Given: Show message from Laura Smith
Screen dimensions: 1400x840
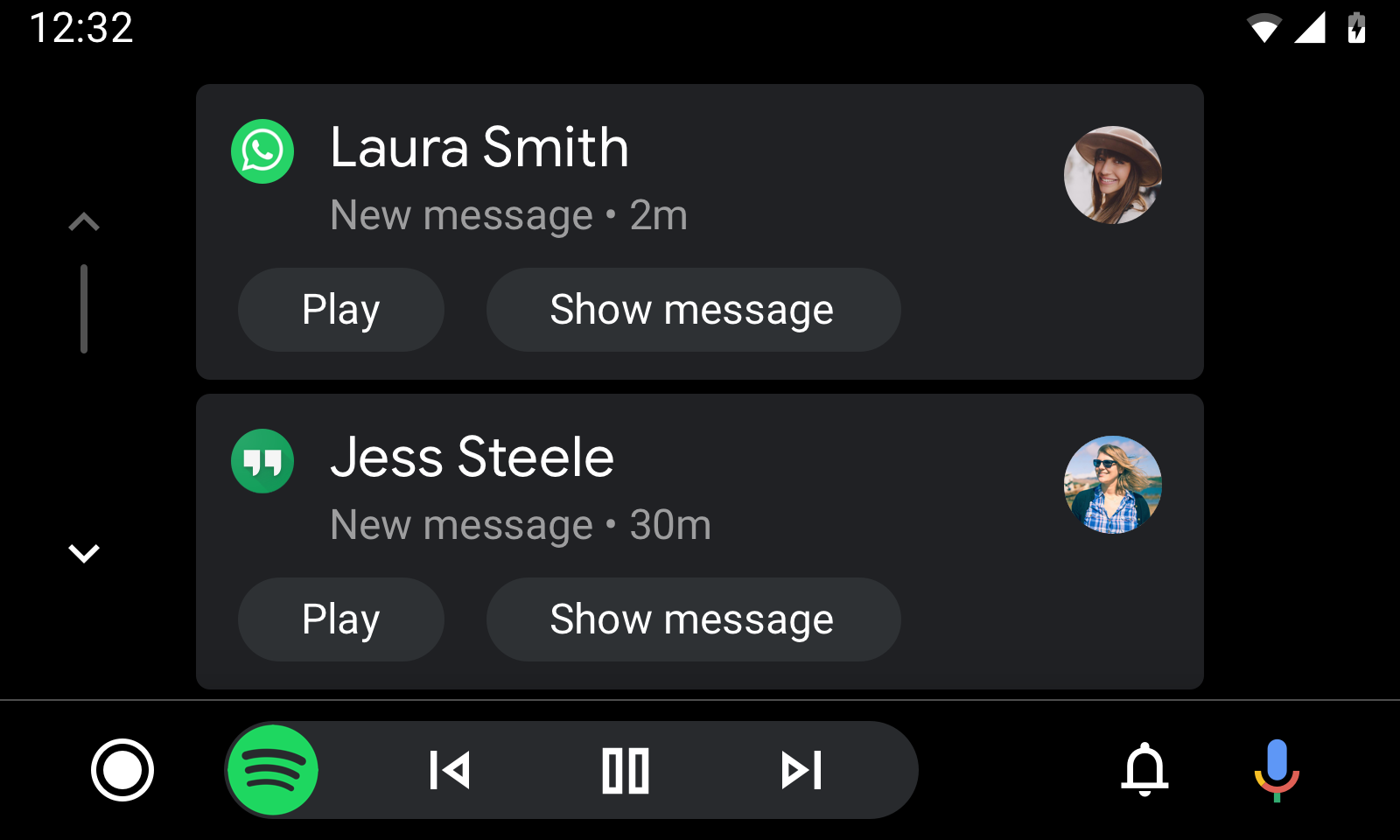Looking at the screenshot, I should pos(692,310).
